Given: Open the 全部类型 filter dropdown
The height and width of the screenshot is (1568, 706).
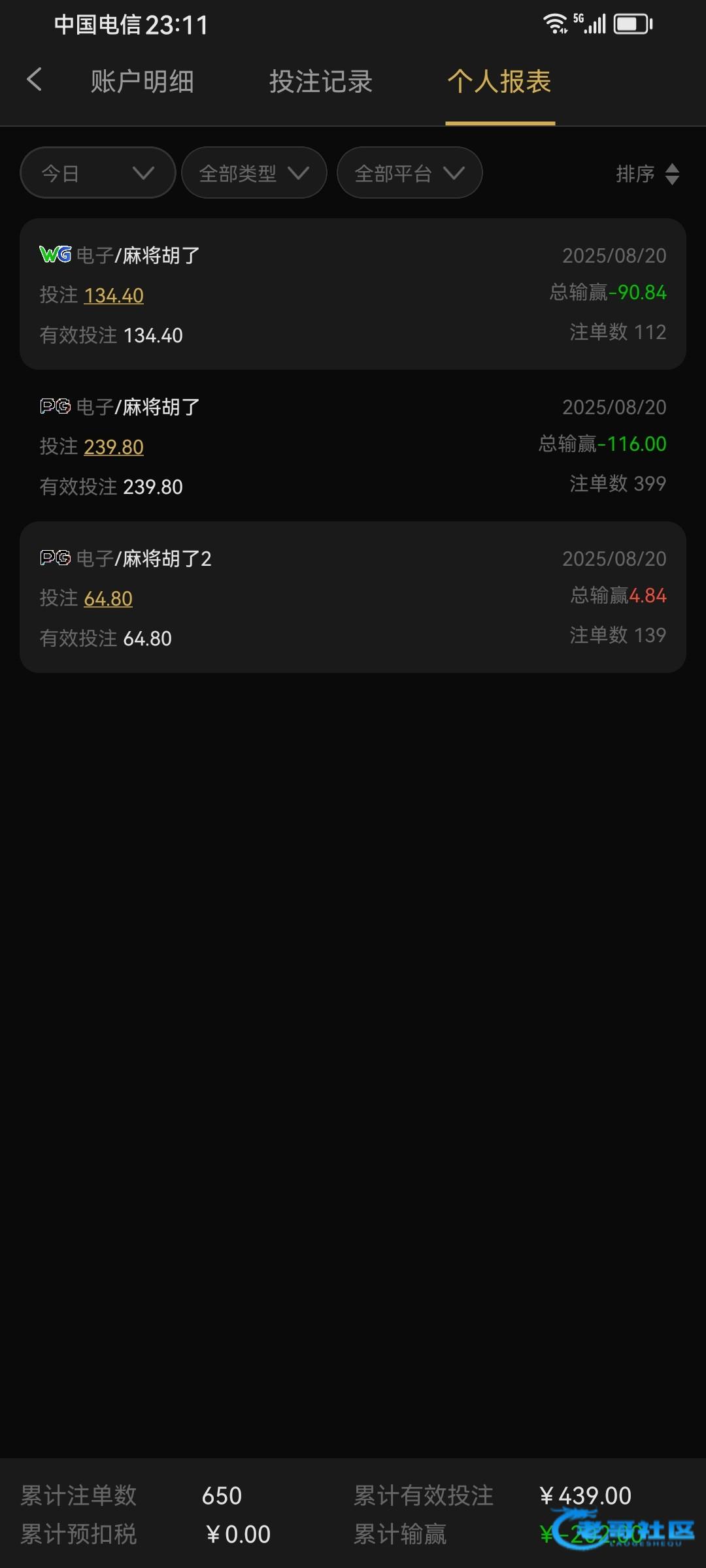Looking at the screenshot, I should 254,173.
